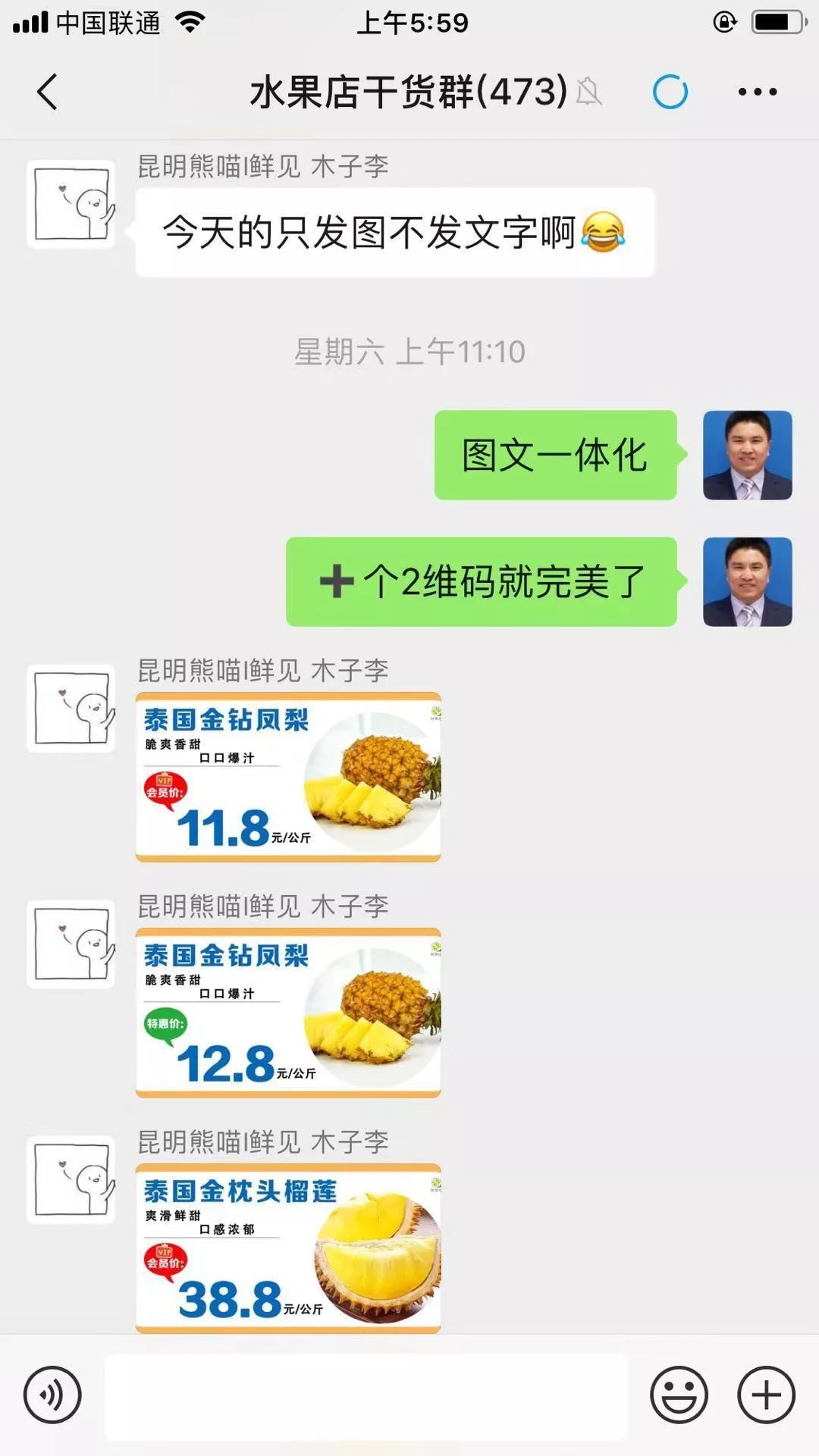Open the 12.8元 特惠价 pineapple image
This screenshot has width=819, height=1456.
click(288, 1013)
